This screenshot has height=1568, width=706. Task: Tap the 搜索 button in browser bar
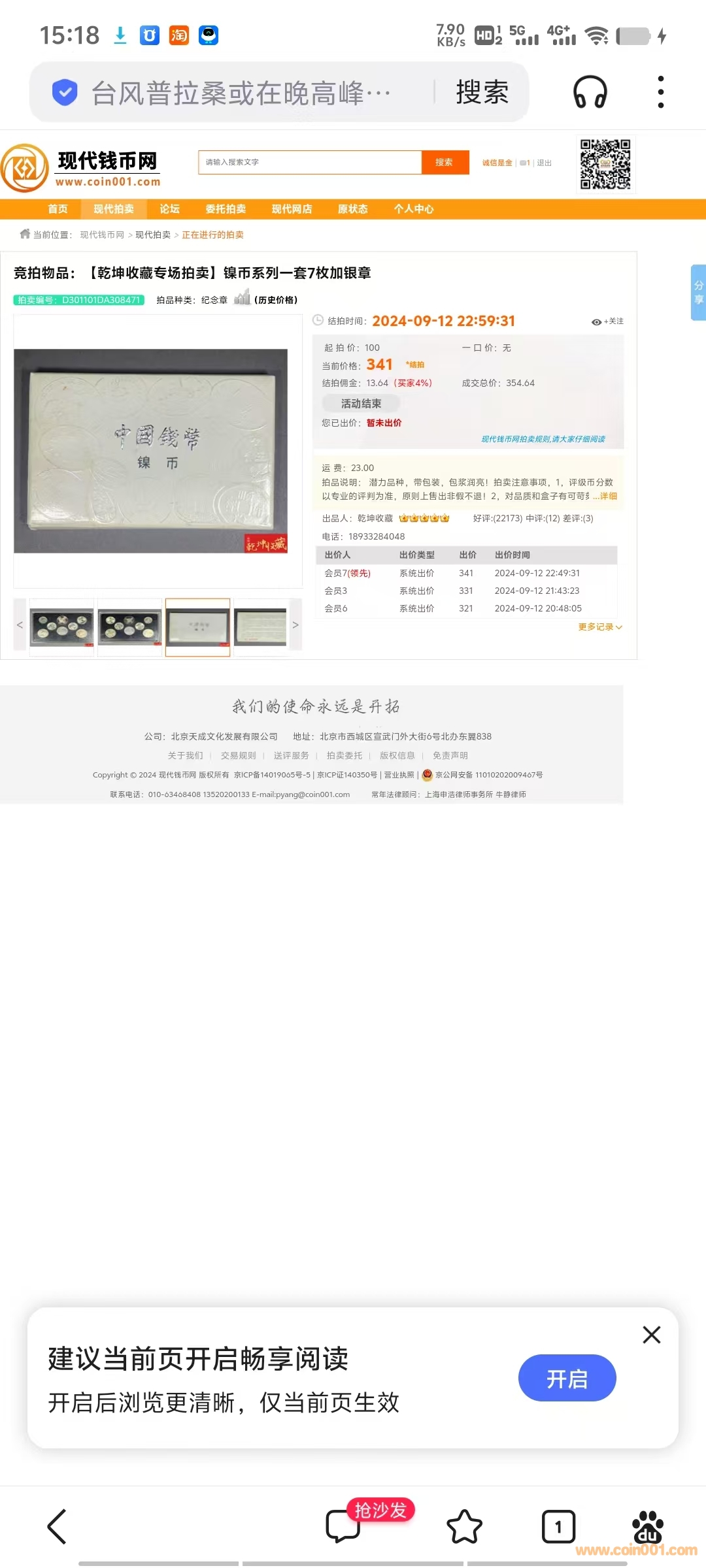pyautogui.click(x=482, y=92)
